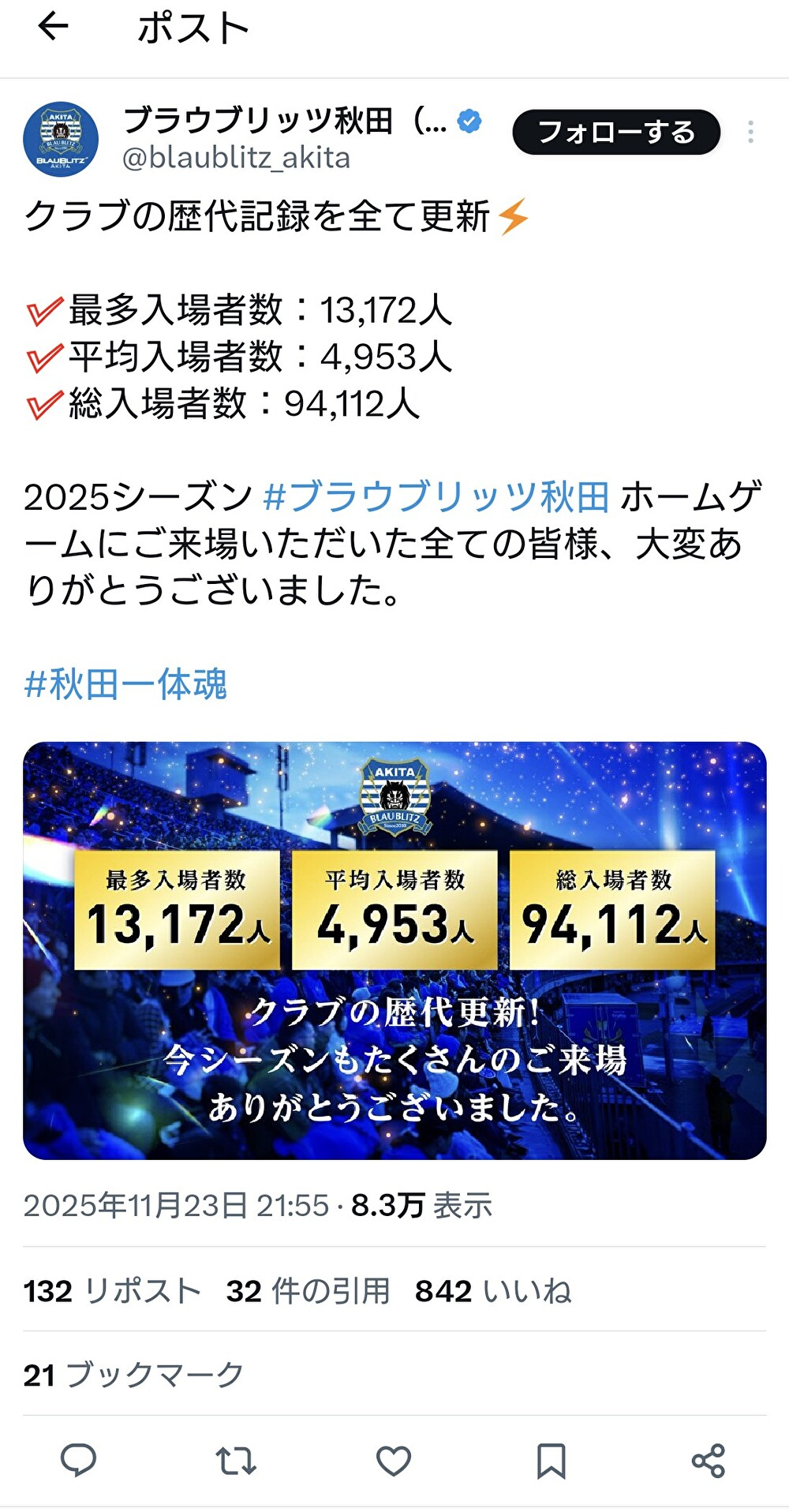Image resolution: width=789 pixels, height=1512 pixels.
Task: Share this post
Action: click(708, 1461)
